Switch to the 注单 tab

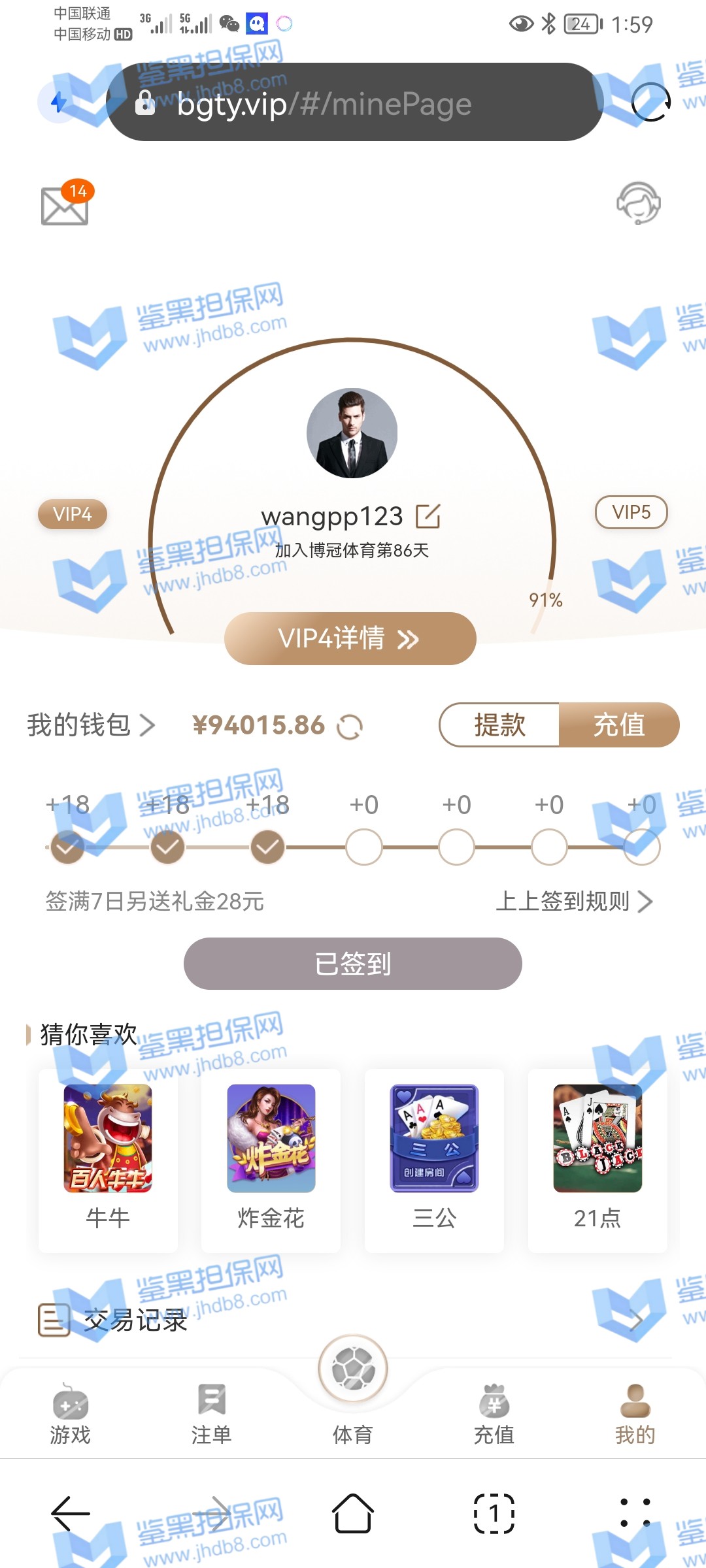pyautogui.click(x=211, y=1414)
